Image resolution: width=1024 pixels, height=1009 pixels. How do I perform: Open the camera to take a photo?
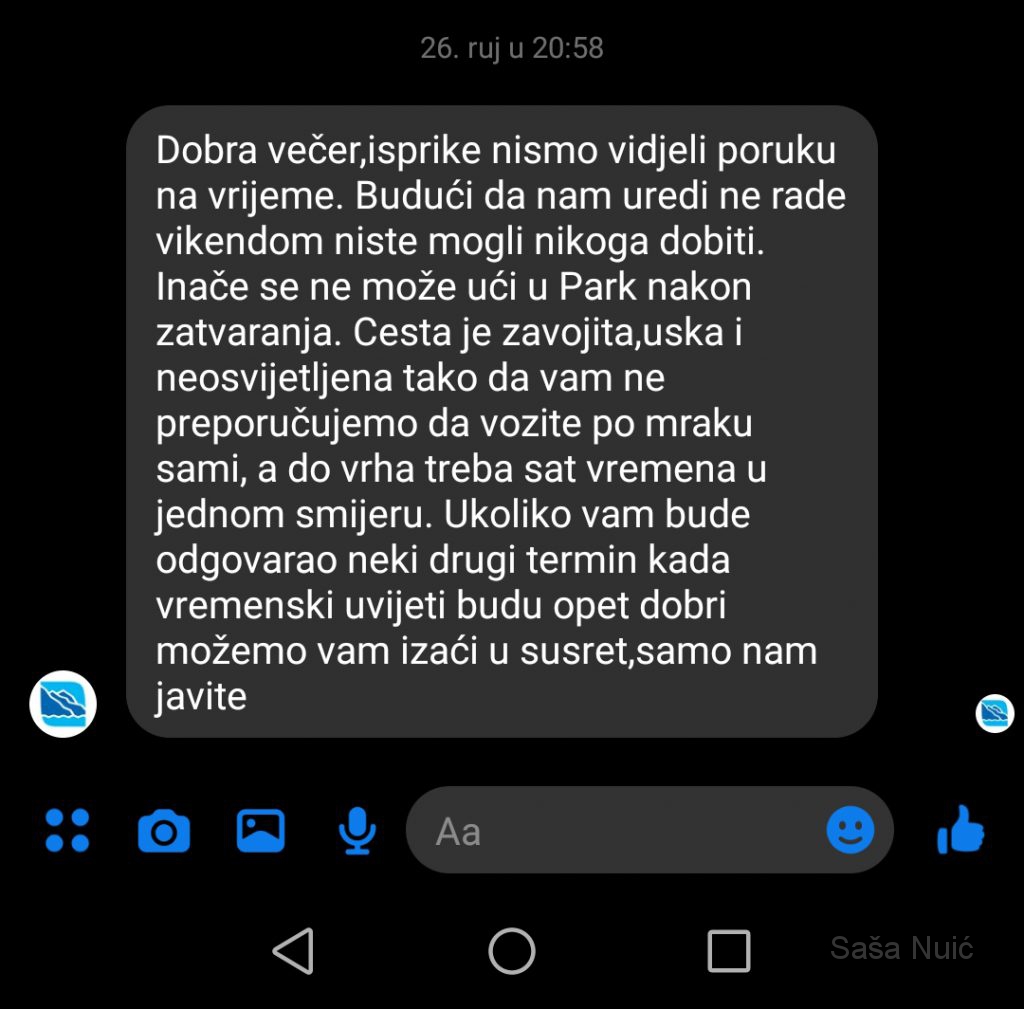pos(164,831)
